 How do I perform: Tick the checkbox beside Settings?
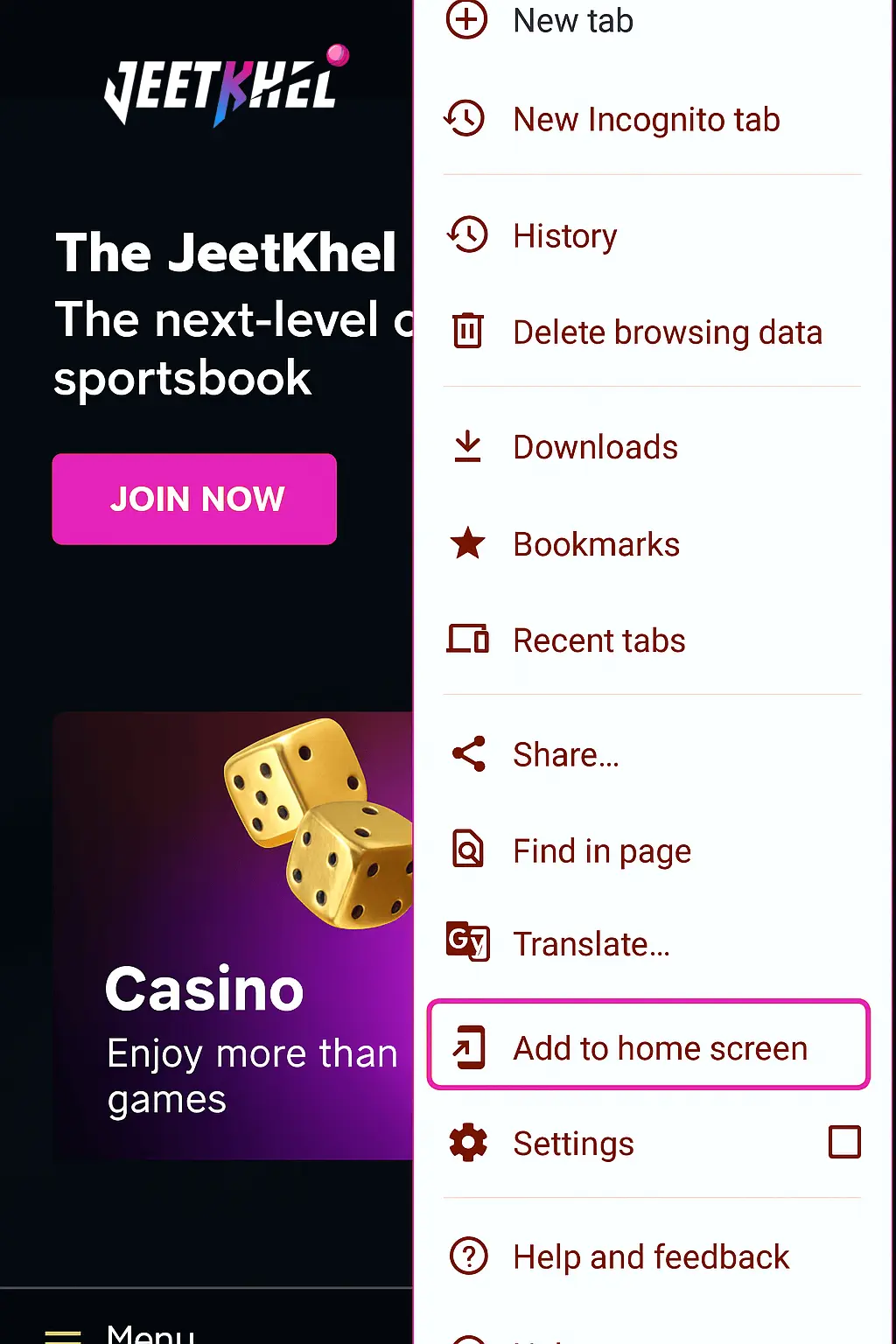point(844,1142)
